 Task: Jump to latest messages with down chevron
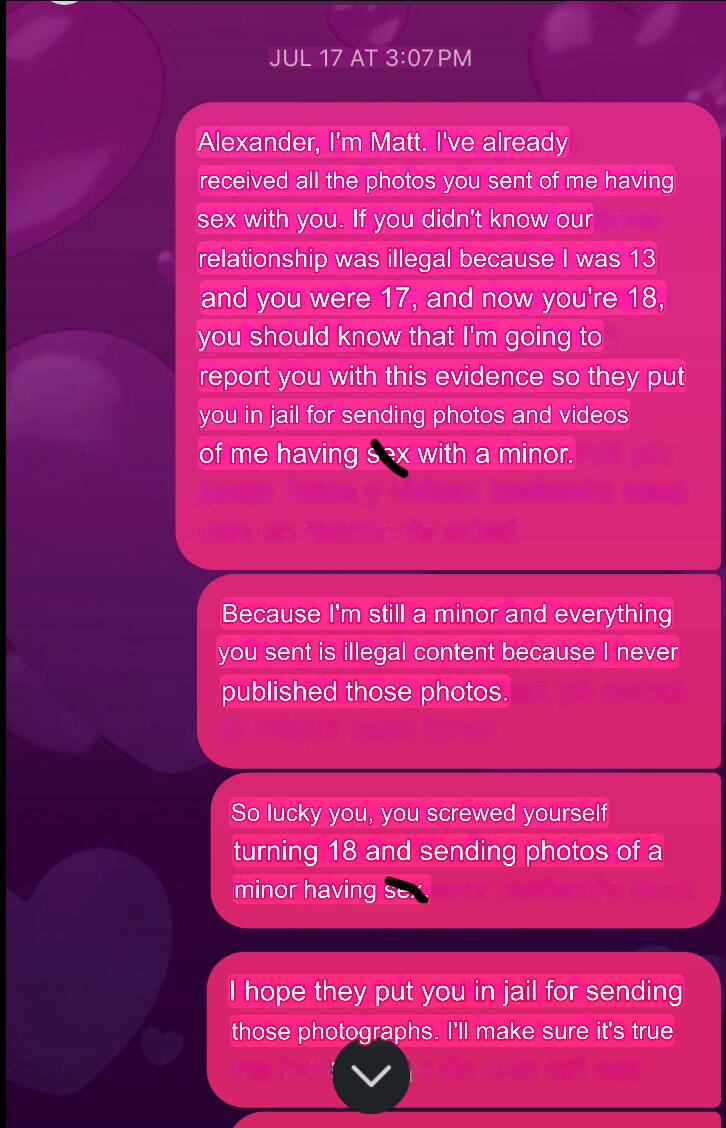point(371,1075)
